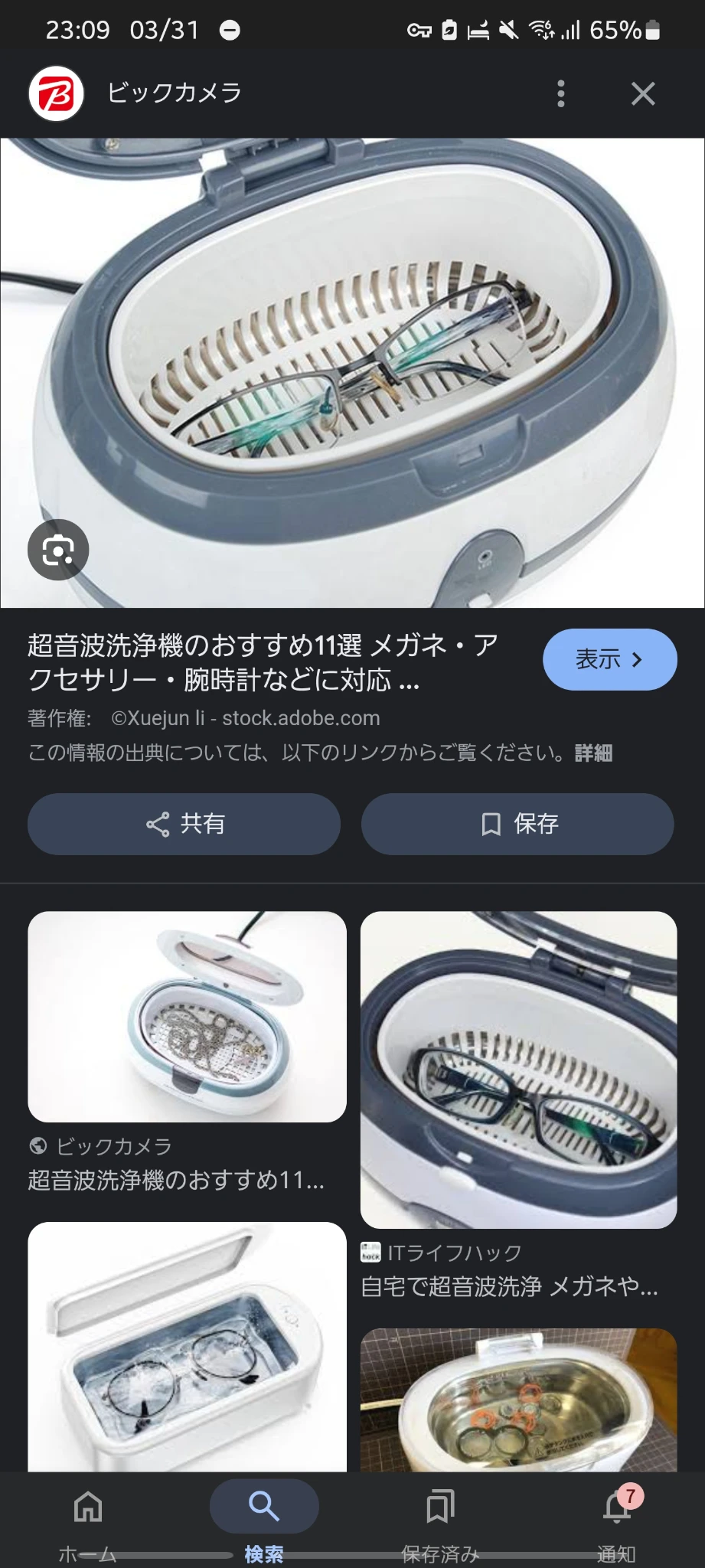This screenshot has width=705, height=1568.
Task: Open the stainless tank cleaner image
Action: (x=518, y=1400)
